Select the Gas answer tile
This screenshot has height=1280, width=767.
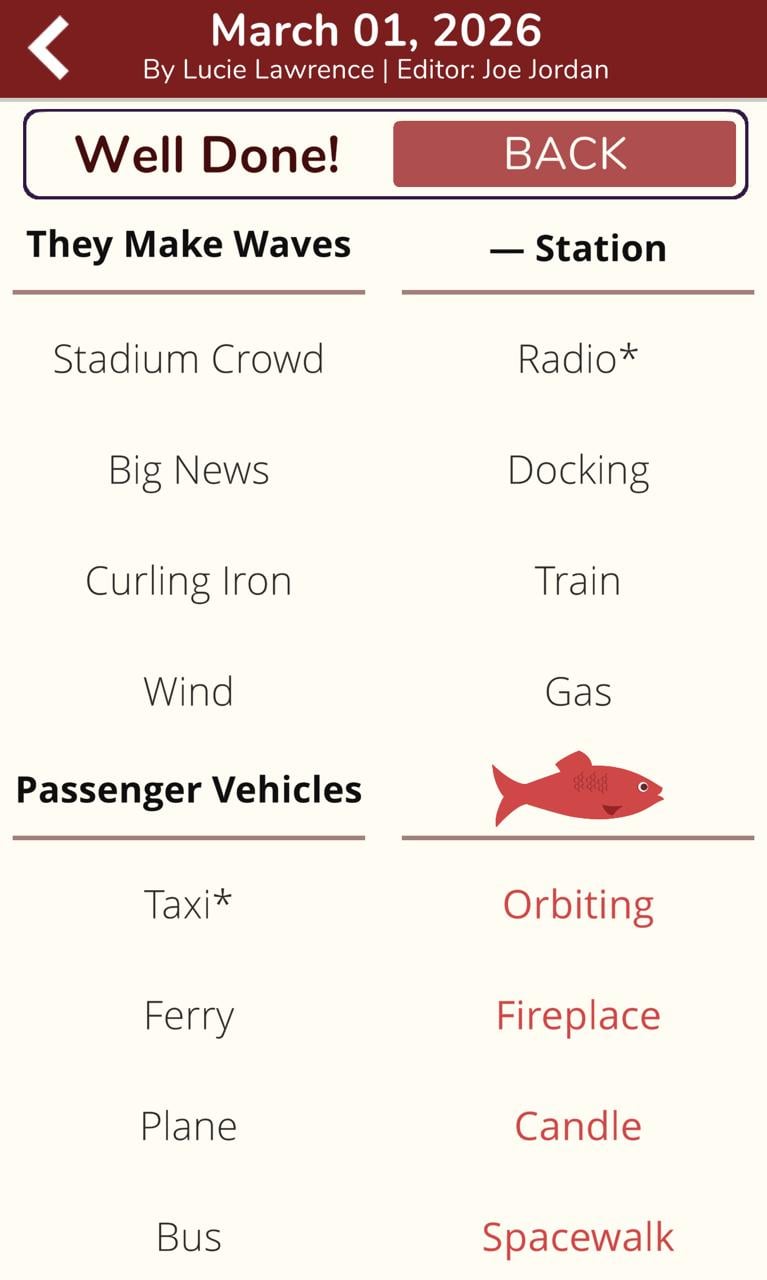(x=577, y=690)
